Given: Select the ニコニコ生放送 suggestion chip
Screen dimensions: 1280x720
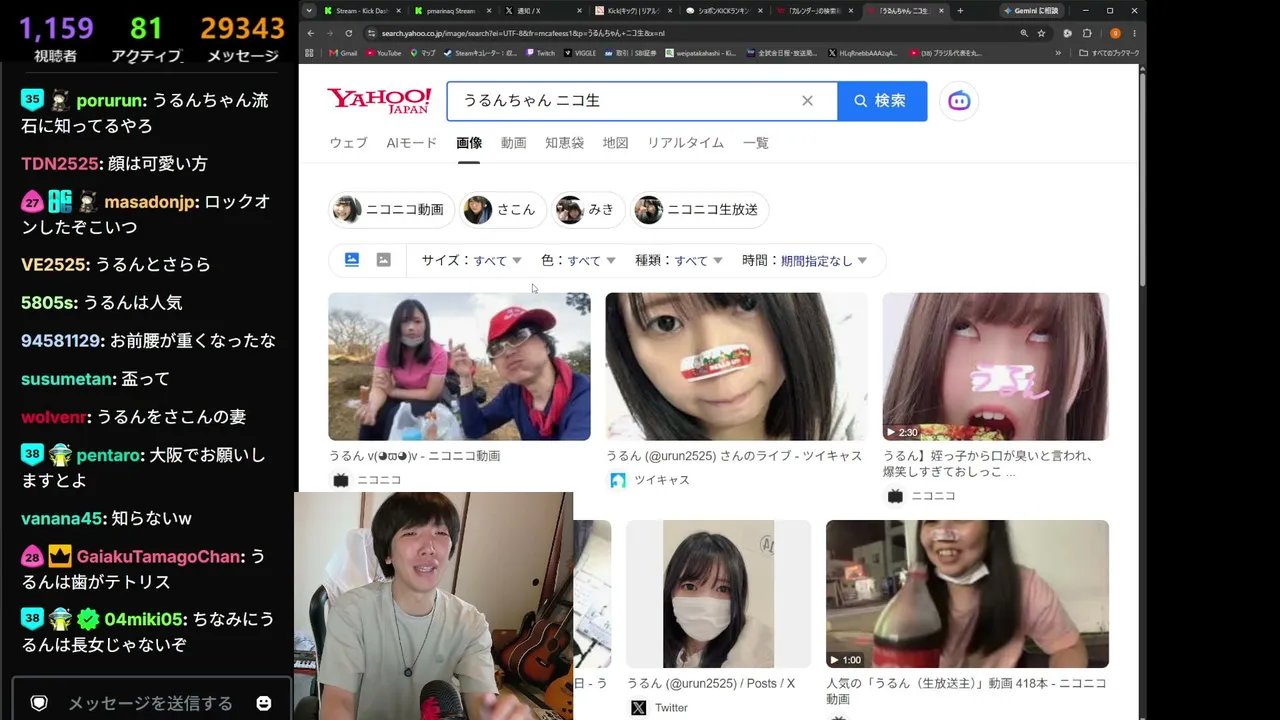Looking at the screenshot, I should (x=699, y=210).
